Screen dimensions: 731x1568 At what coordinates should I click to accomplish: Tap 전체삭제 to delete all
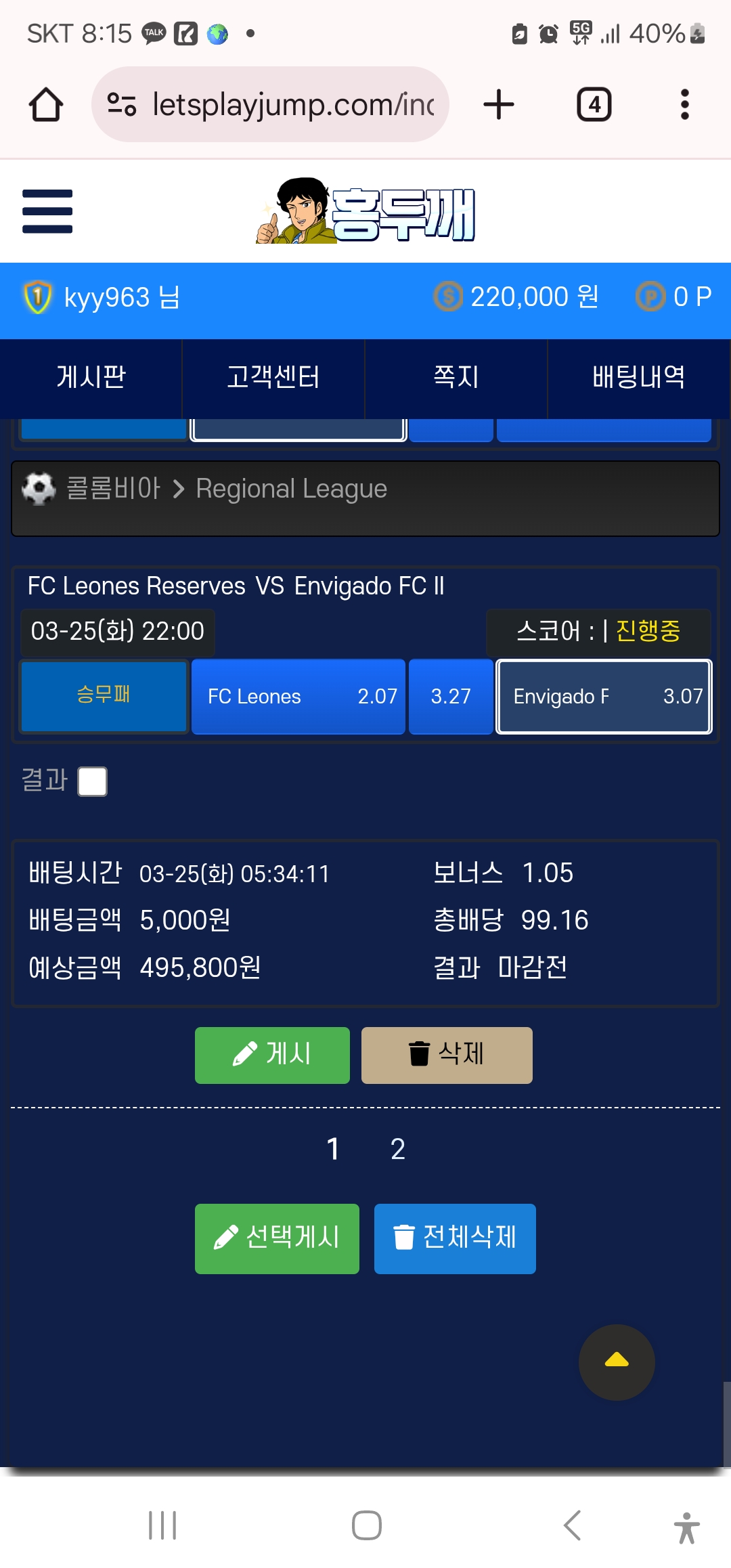[455, 1238]
